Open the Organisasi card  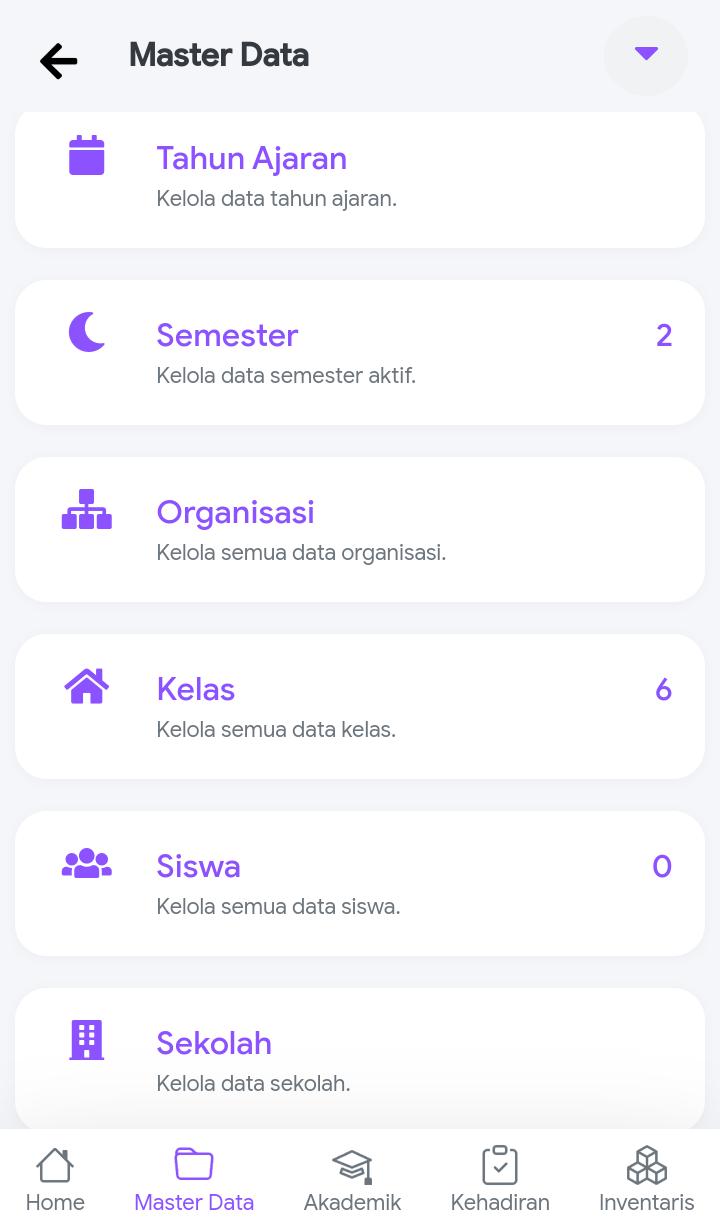pyautogui.click(x=360, y=530)
